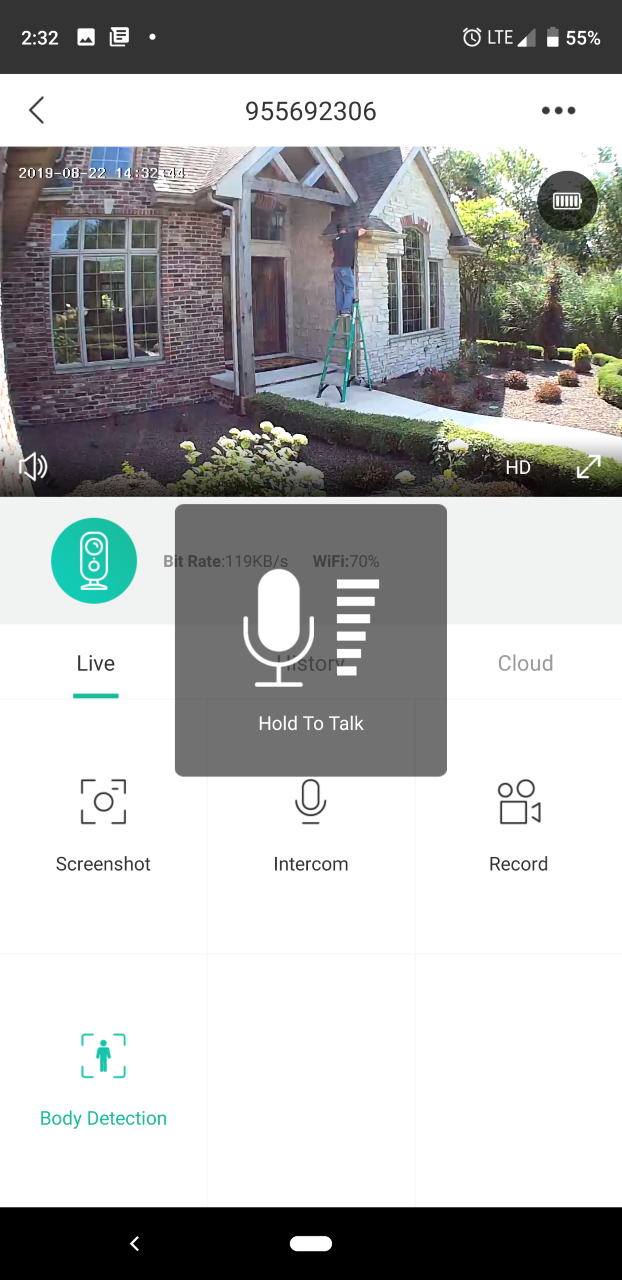Start the Intercom talk function

click(311, 825)
